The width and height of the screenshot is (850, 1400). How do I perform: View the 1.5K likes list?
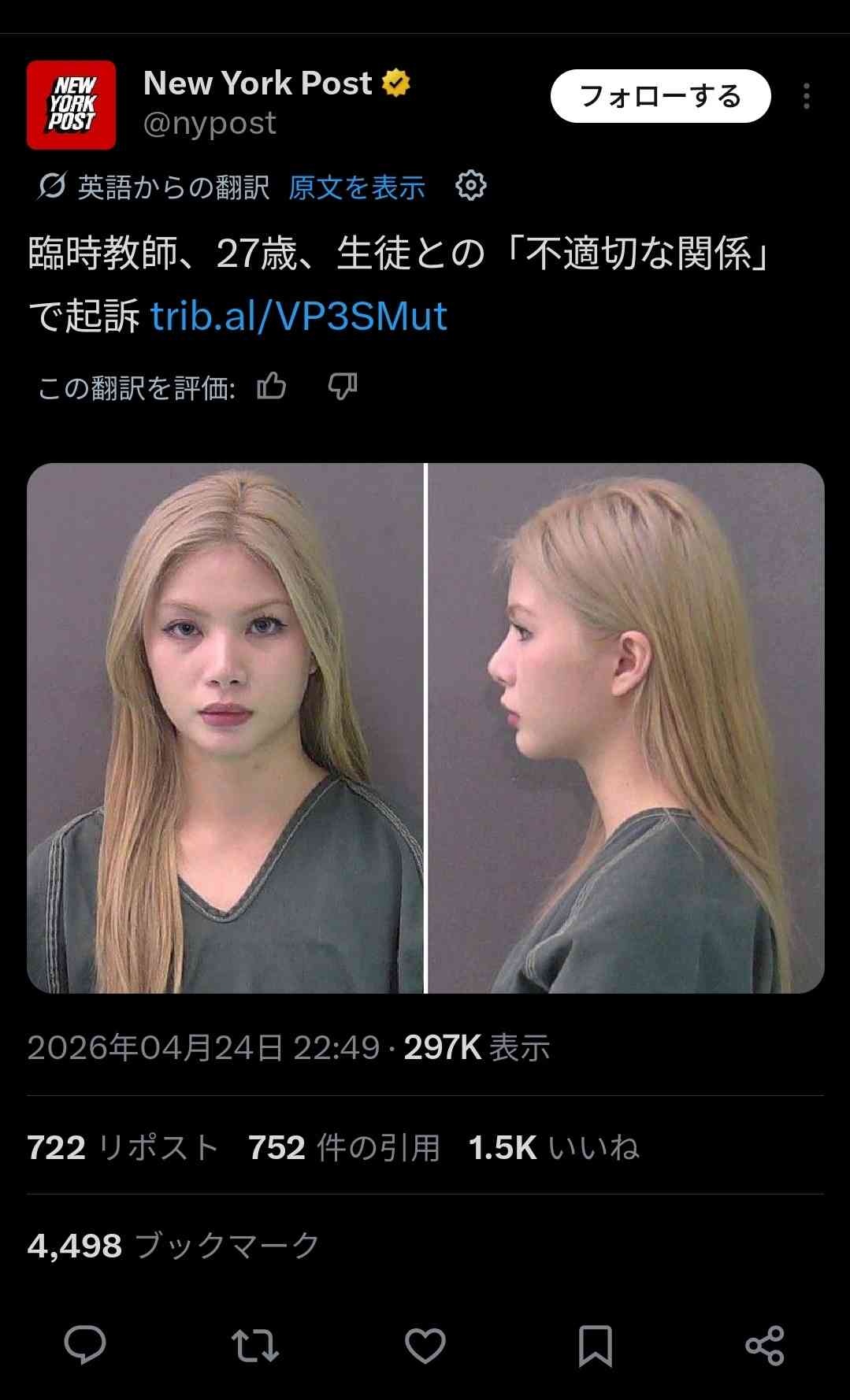553,1147
